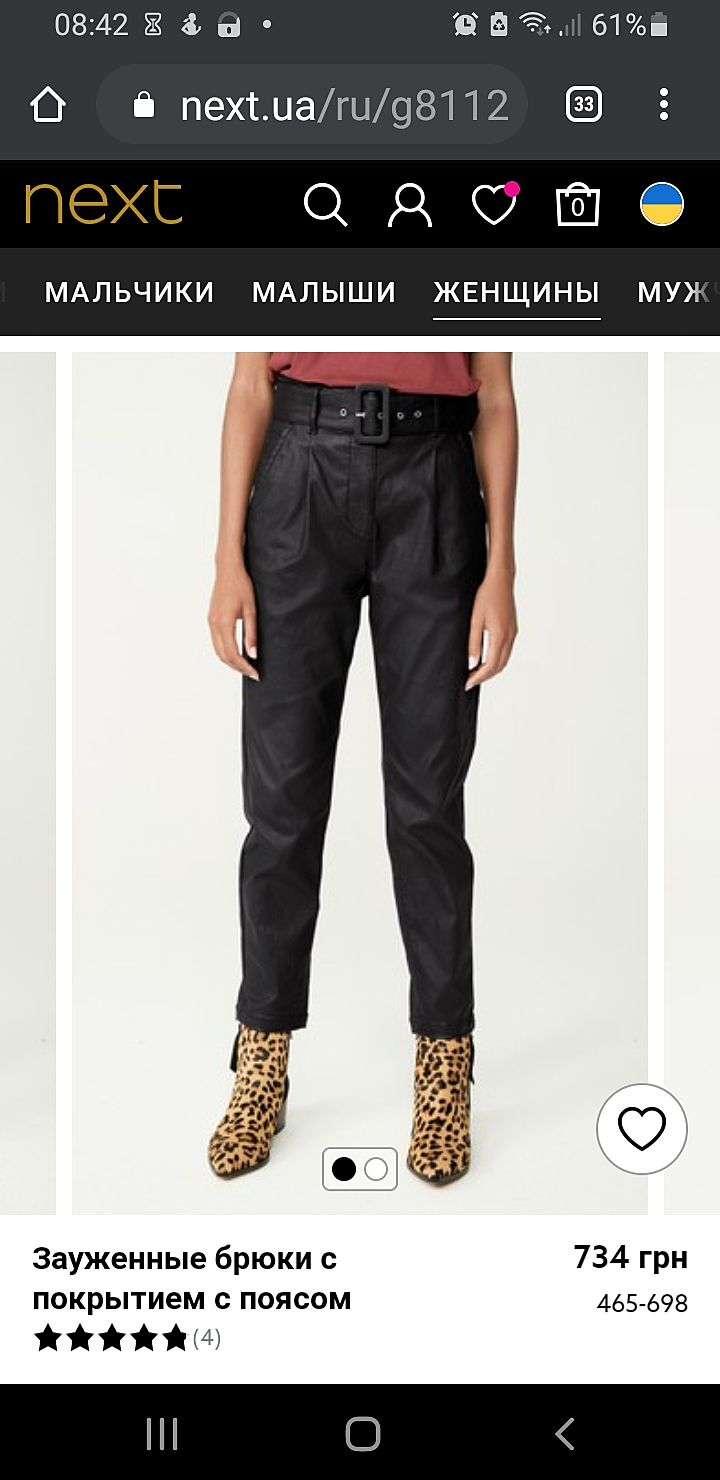
Task: Open the shopping bag
Action: point(578,205)
